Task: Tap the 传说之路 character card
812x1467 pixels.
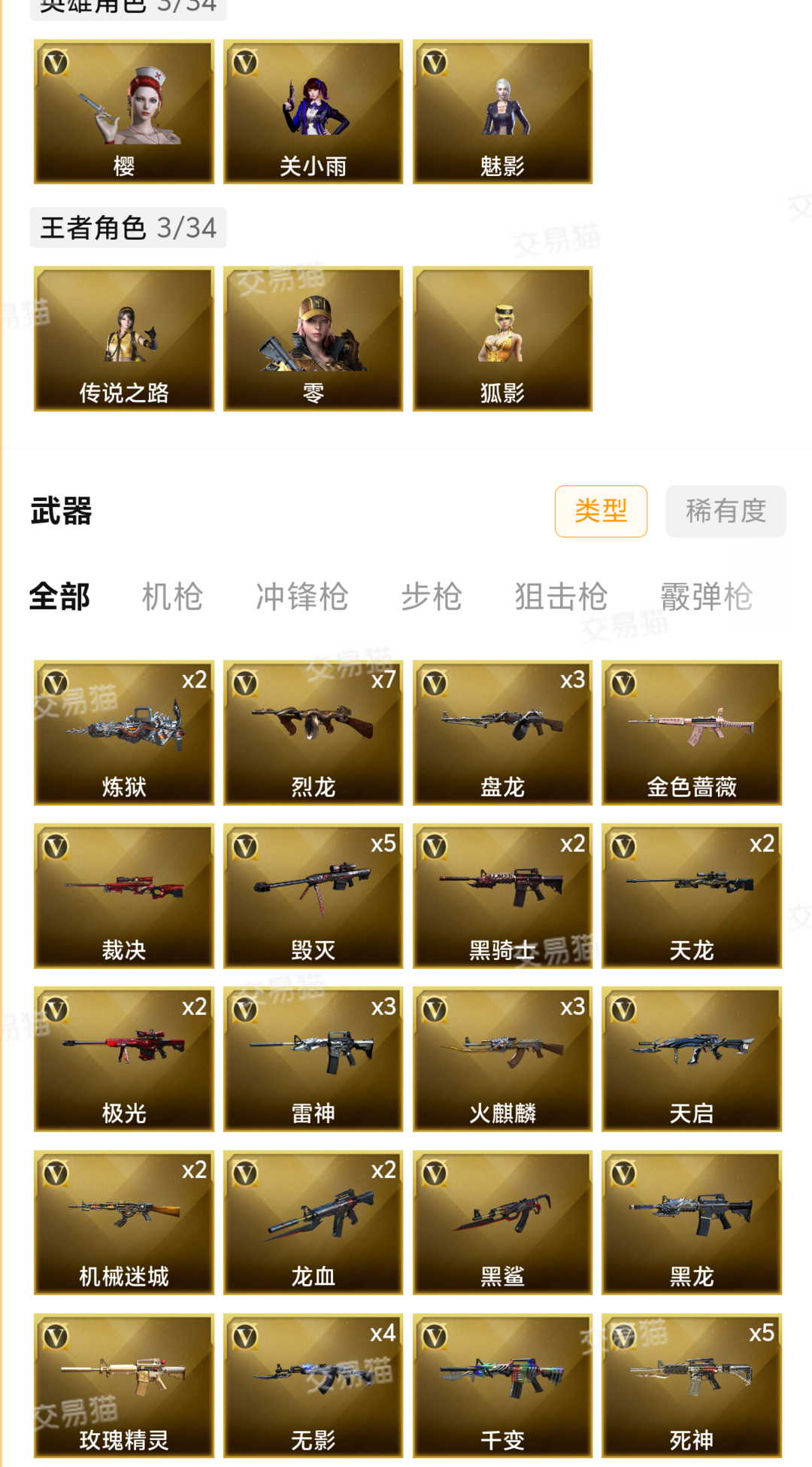Action: point(124,339)
